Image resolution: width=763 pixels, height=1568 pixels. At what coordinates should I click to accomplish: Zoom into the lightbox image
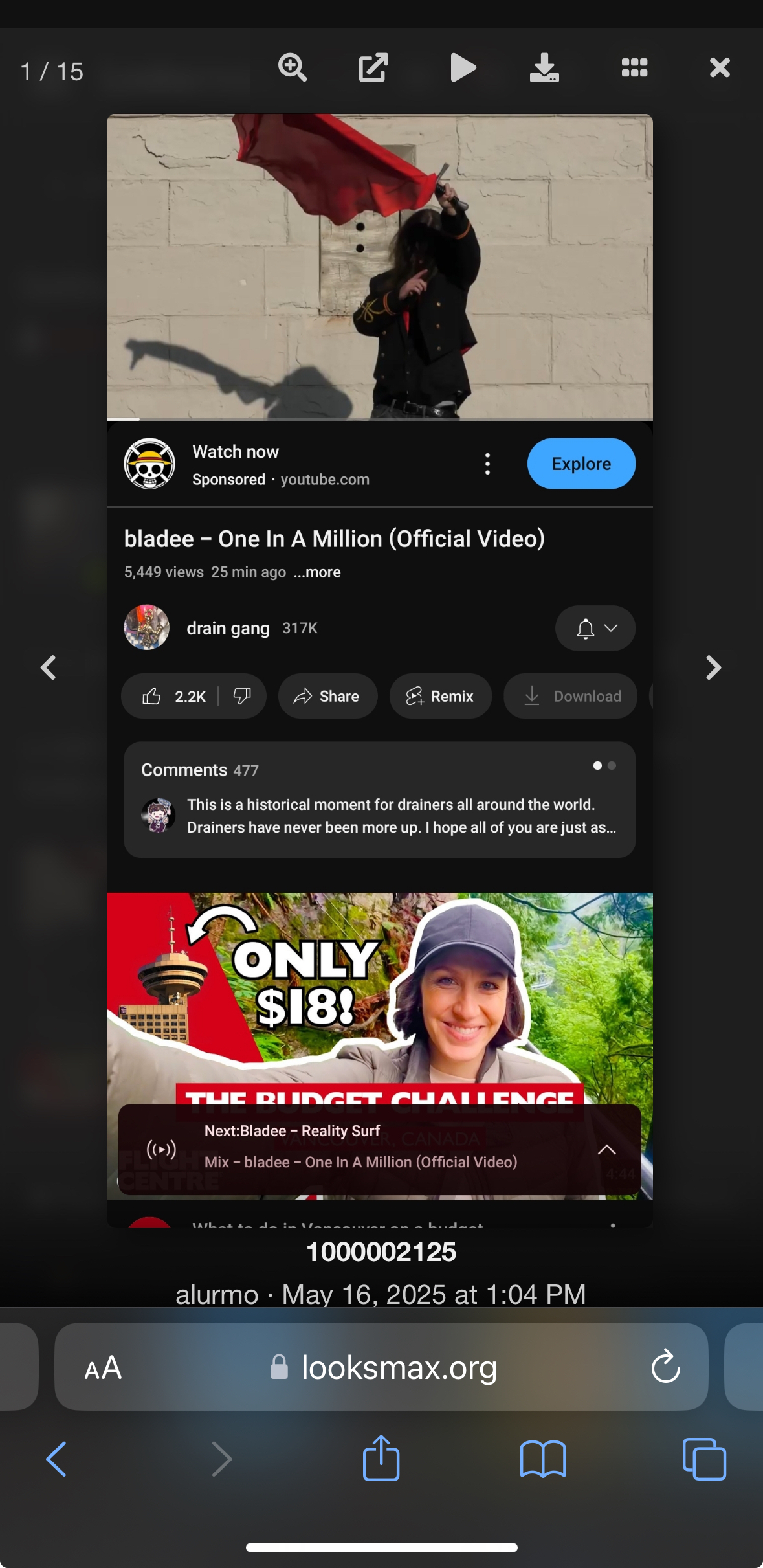293,68
